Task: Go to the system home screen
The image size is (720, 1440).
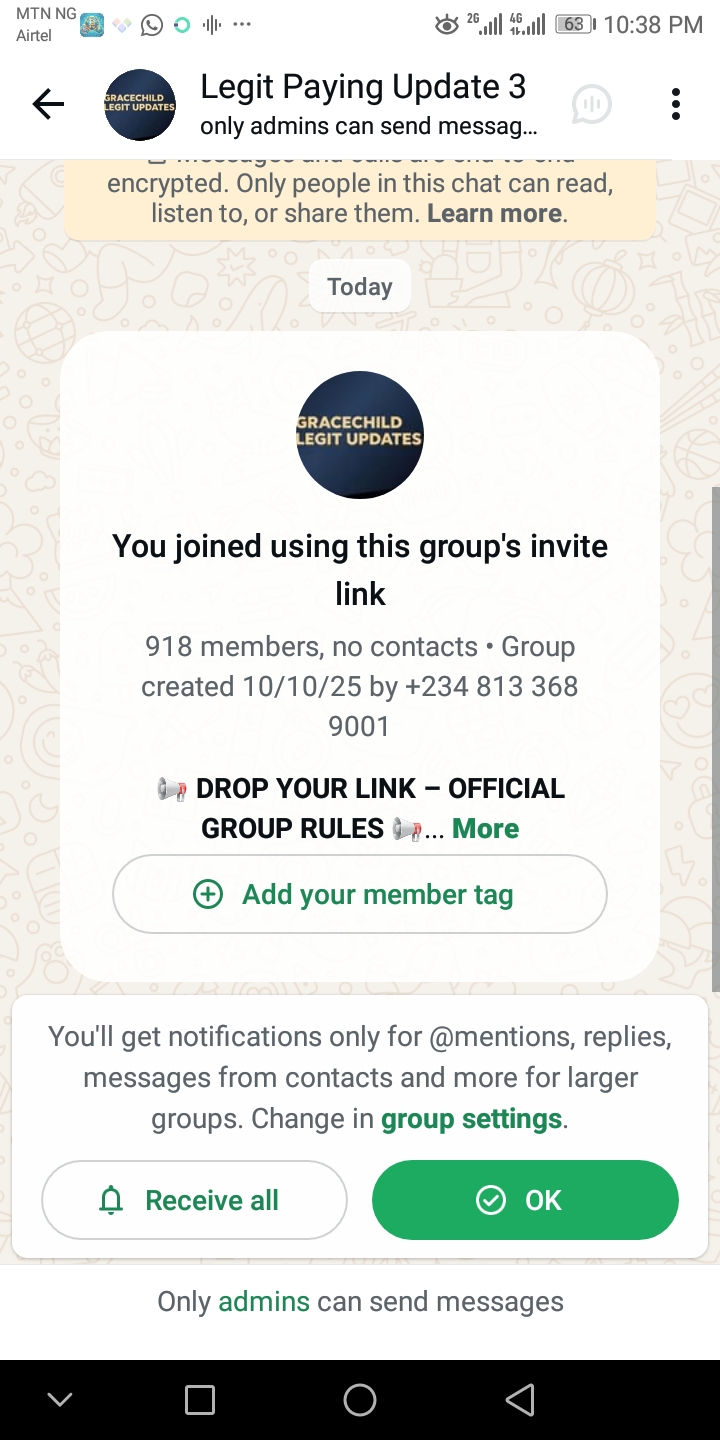Action: click(360, 1400)
